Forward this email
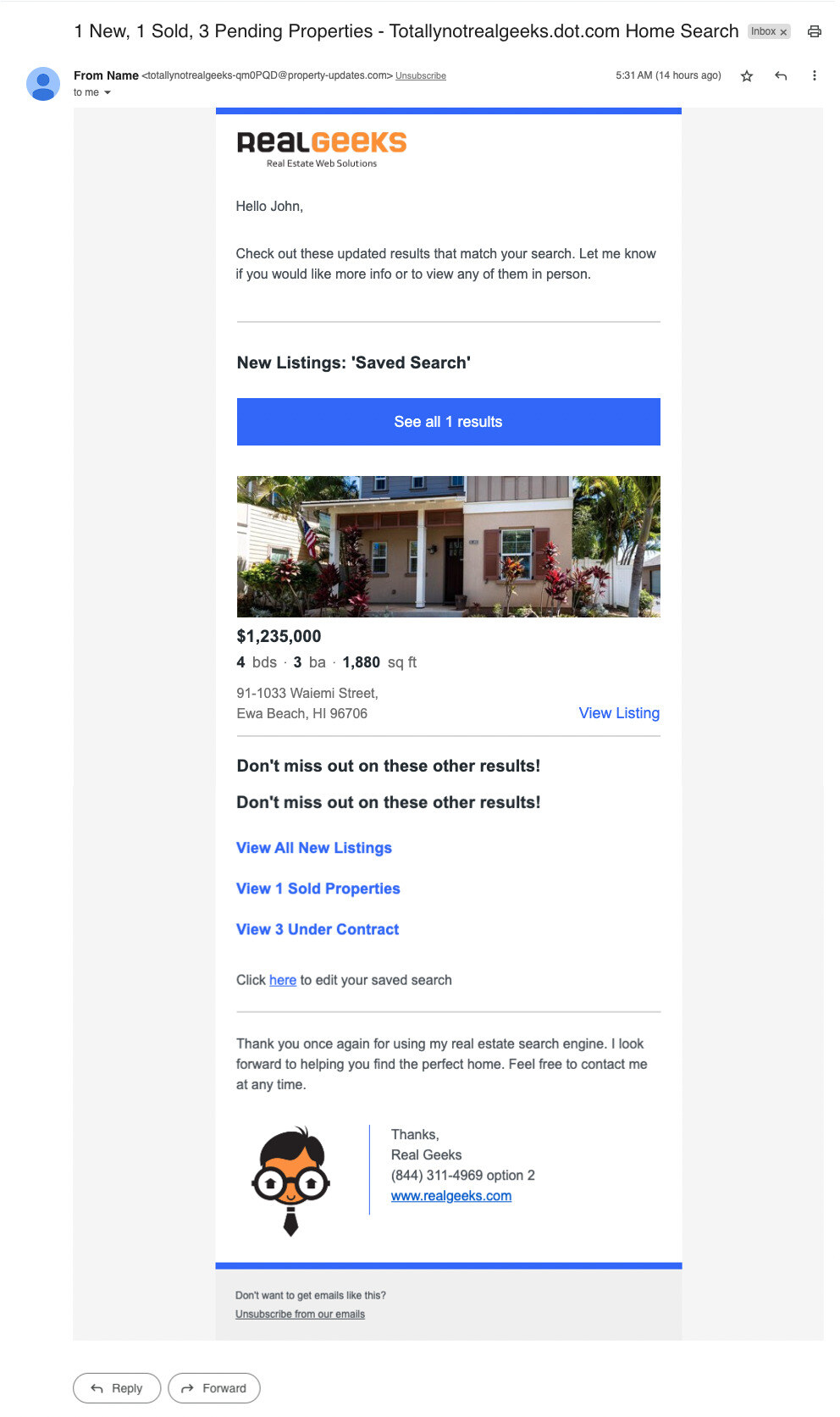 click(x=214, y=1388)
